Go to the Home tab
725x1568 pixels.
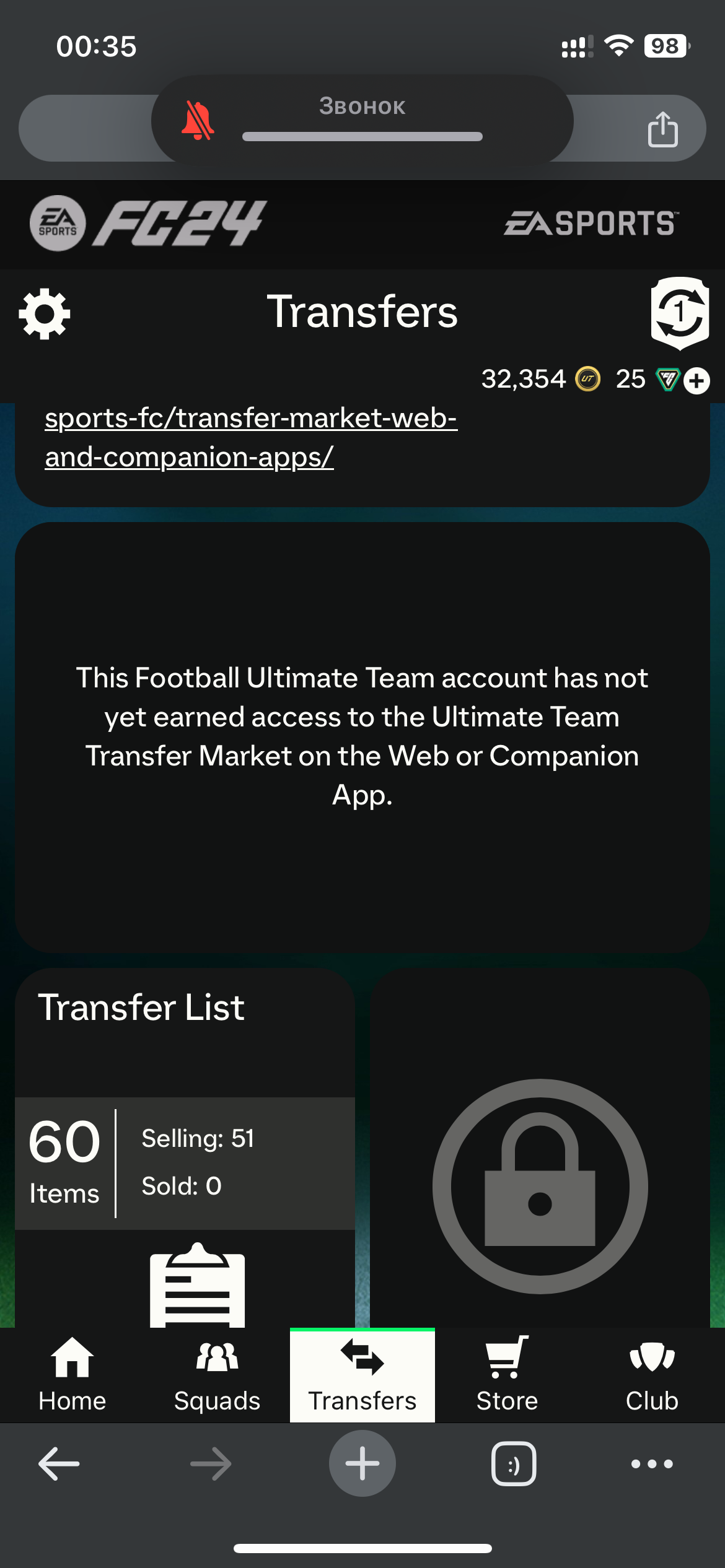coord(72,1376)
